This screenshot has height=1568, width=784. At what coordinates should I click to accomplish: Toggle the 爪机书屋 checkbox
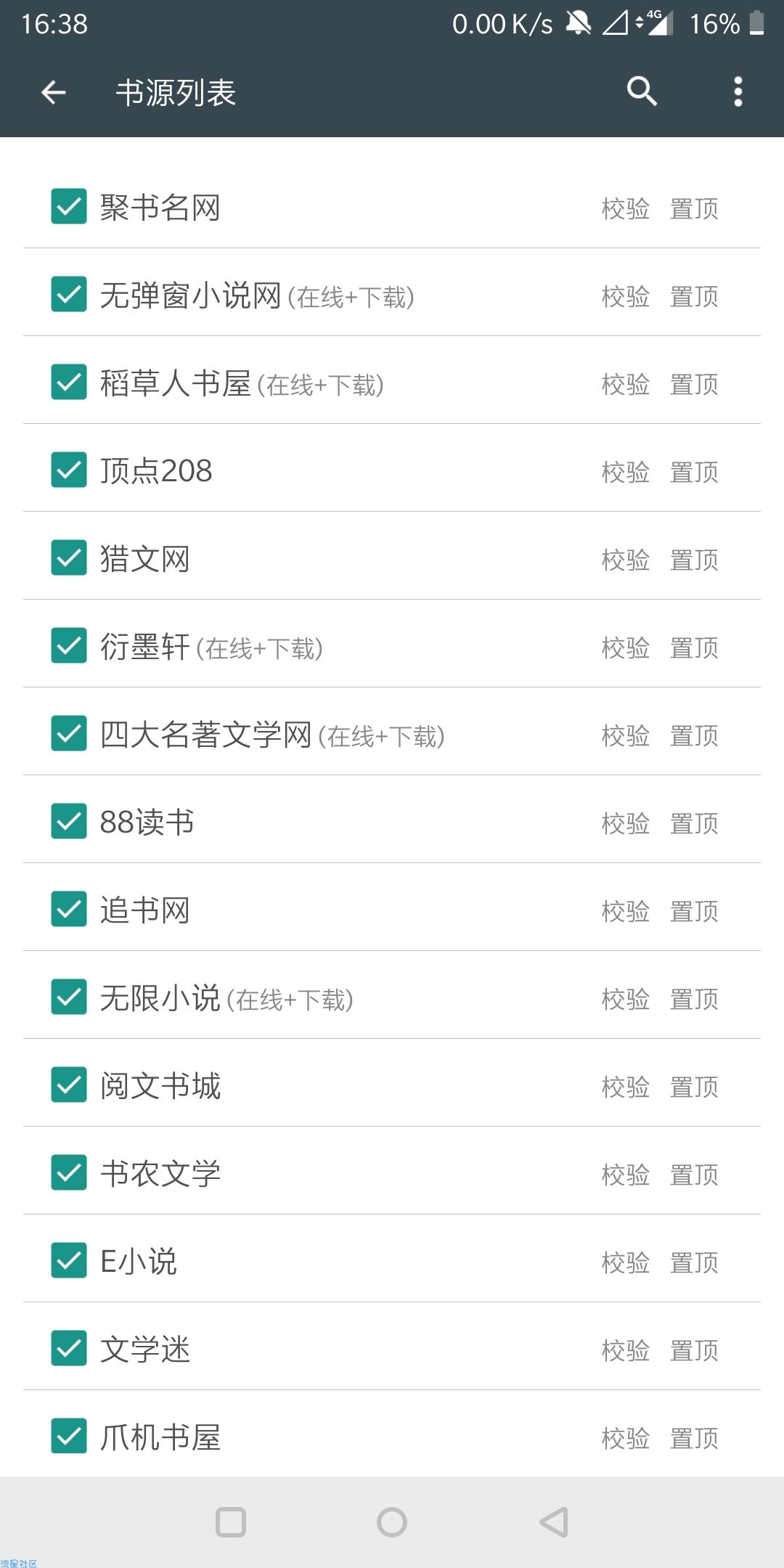click(x=69, y=1436)
